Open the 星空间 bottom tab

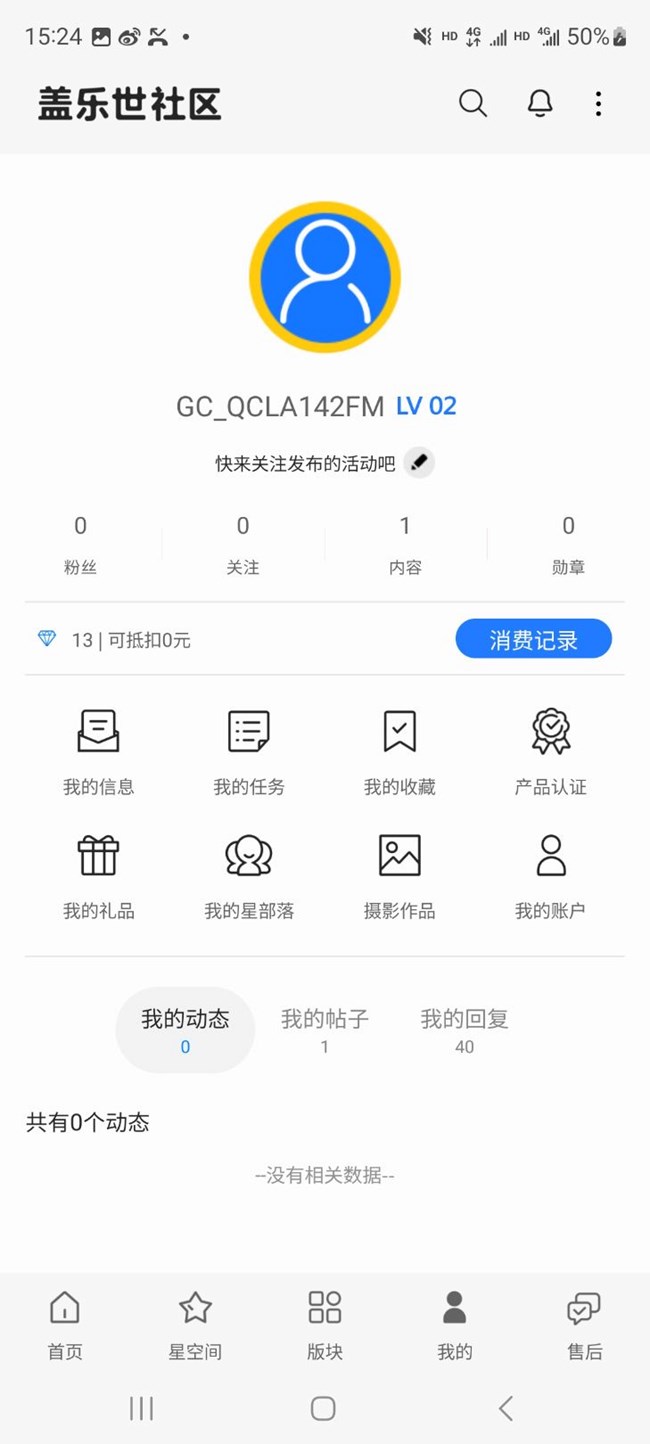click(x=195, y=1324)
